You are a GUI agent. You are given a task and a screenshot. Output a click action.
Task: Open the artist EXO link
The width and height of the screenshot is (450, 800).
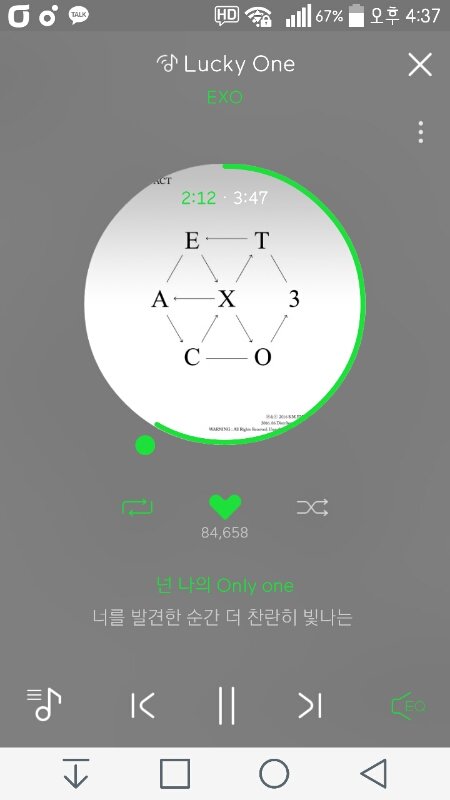[225, 97]
